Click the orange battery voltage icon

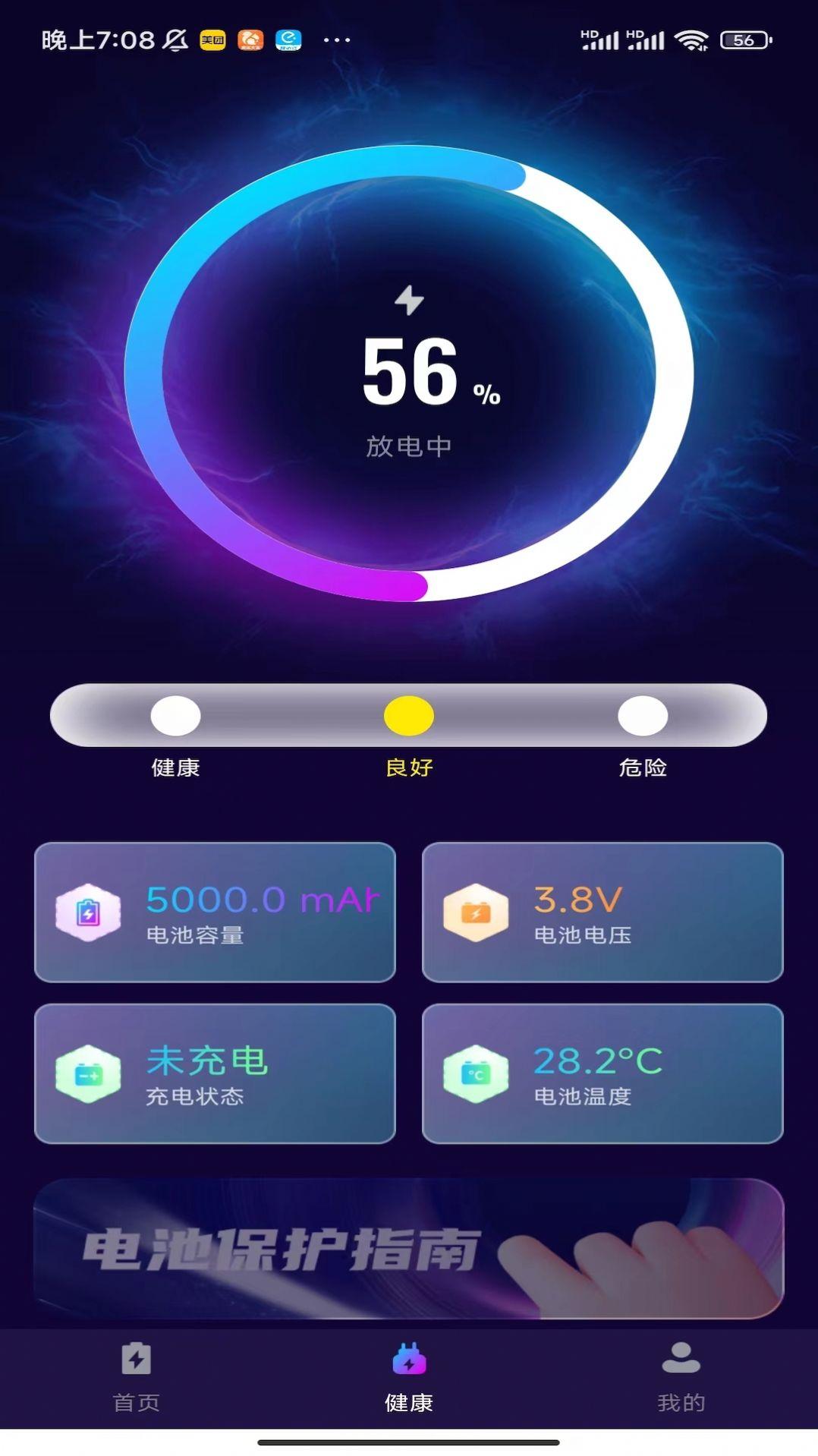[x=476, y=912]
